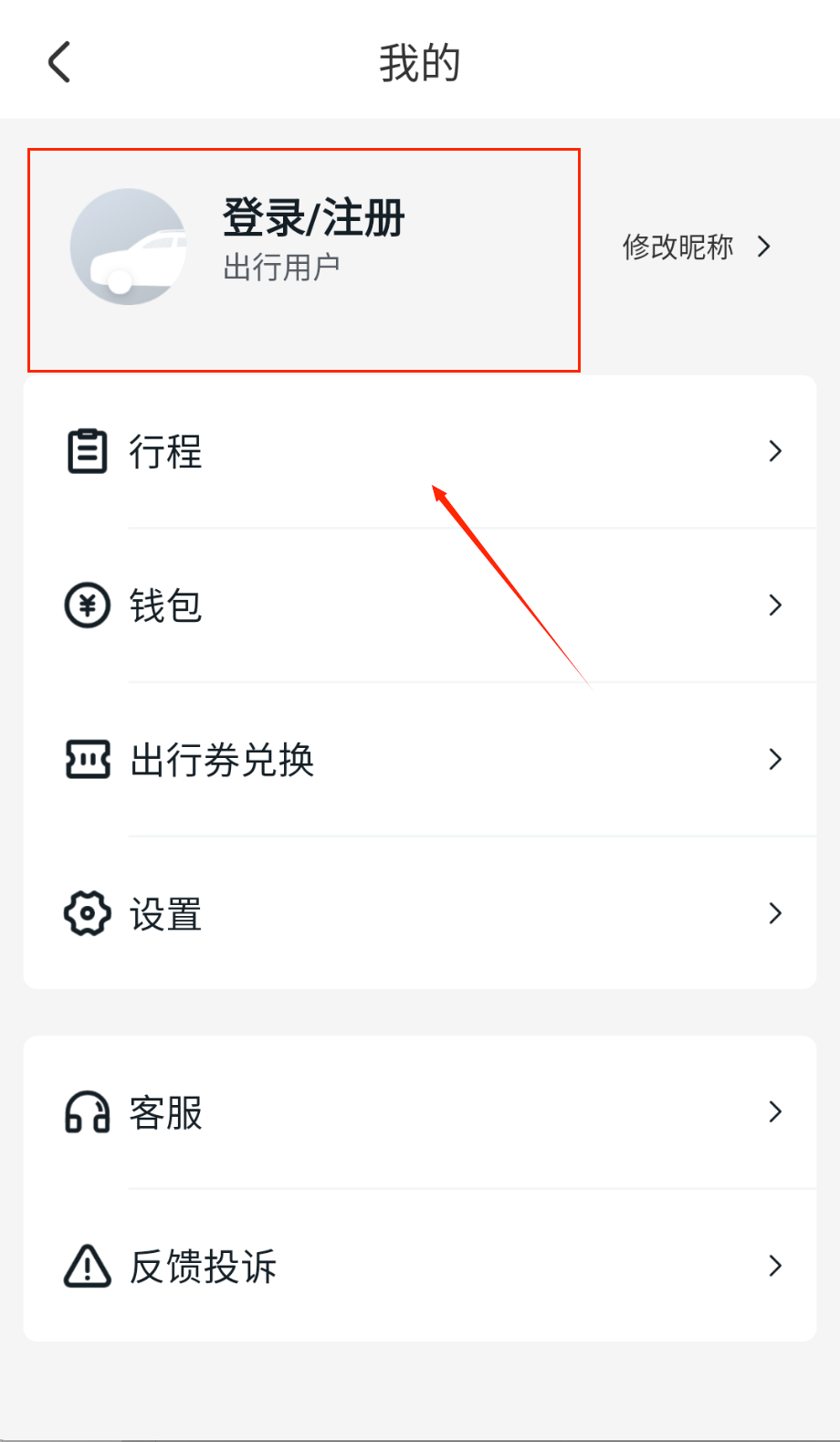Open the 行程 trips row
This screenshot has width=840, height=1442.
pos(420,451)
